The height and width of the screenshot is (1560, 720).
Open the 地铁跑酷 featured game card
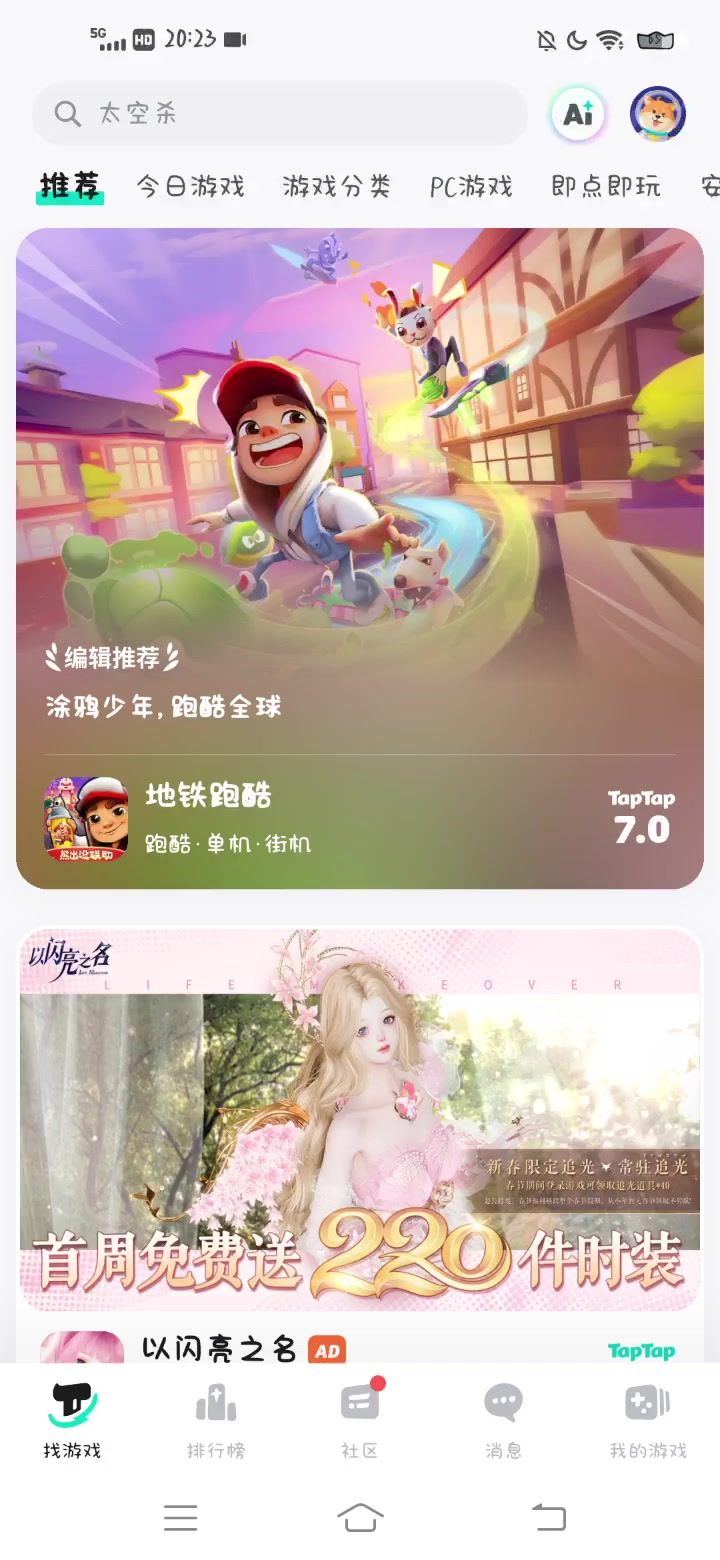[x=360, y=557]
